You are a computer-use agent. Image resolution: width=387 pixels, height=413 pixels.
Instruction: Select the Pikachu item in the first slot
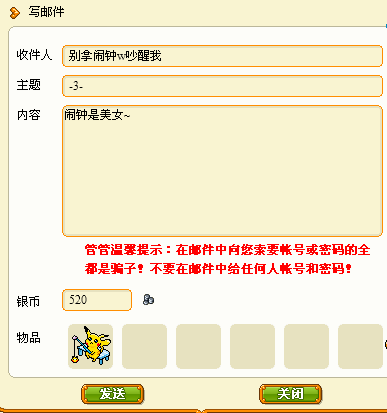(x=90, y=346)
